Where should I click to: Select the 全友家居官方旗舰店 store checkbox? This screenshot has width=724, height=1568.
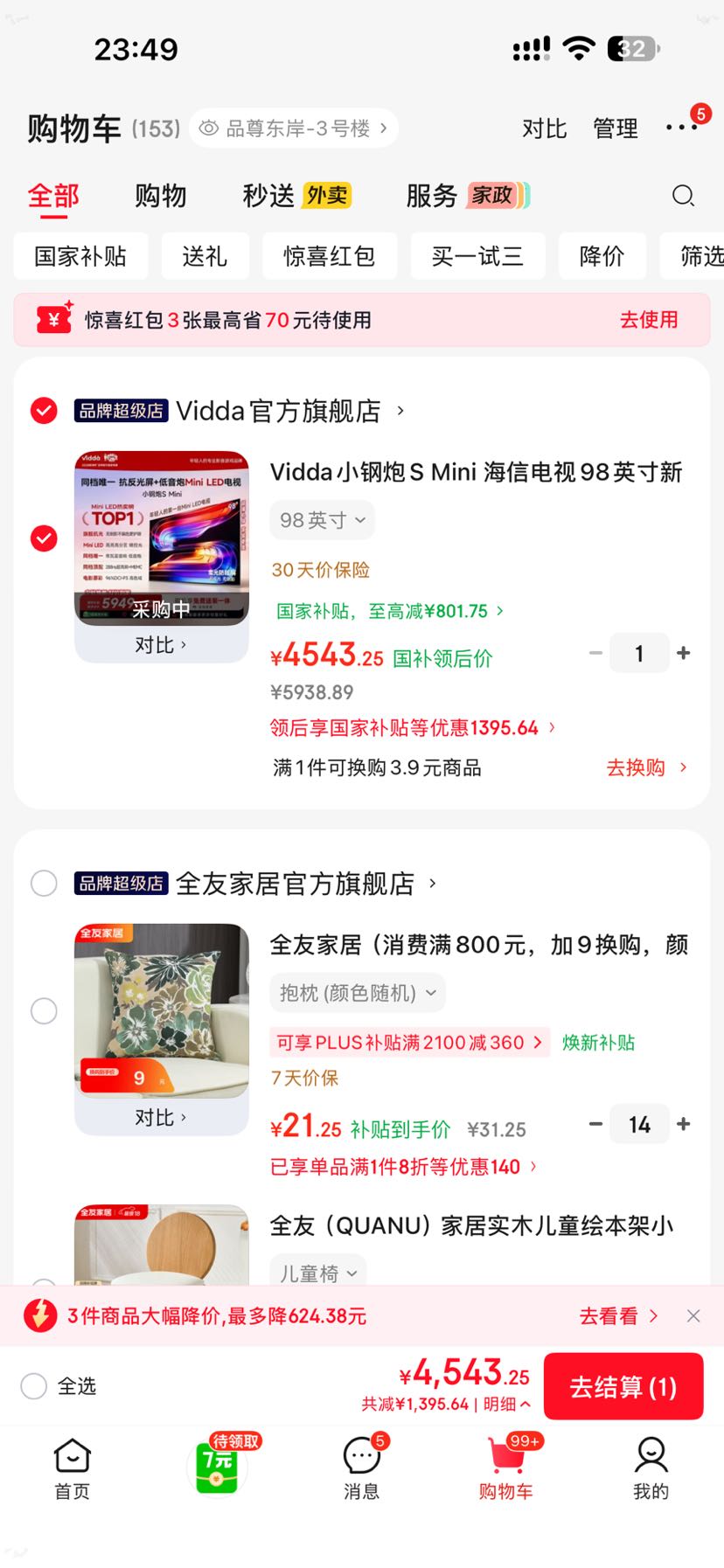click(44, 883)
